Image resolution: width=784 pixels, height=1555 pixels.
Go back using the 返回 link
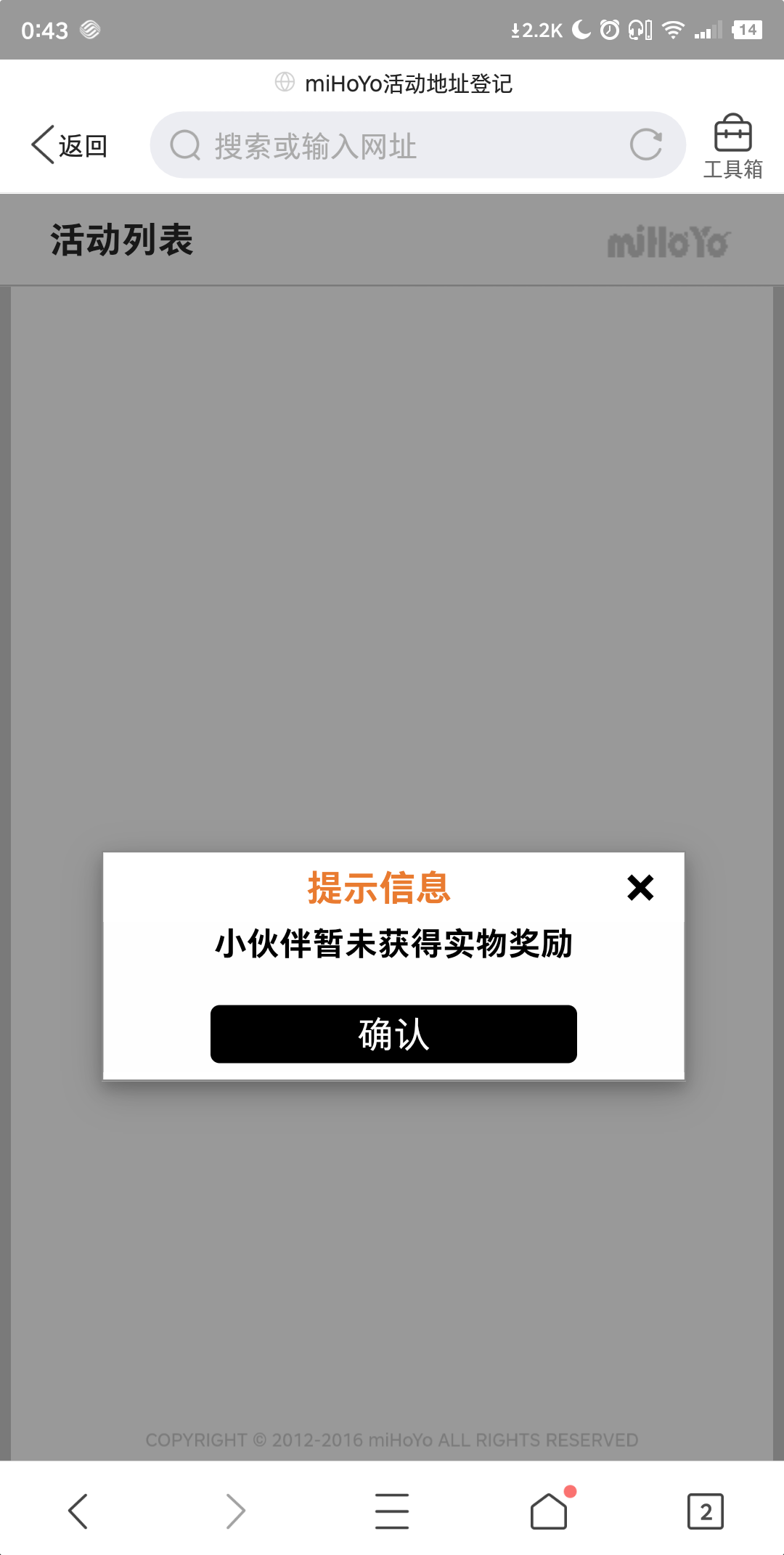coord(69,144)
